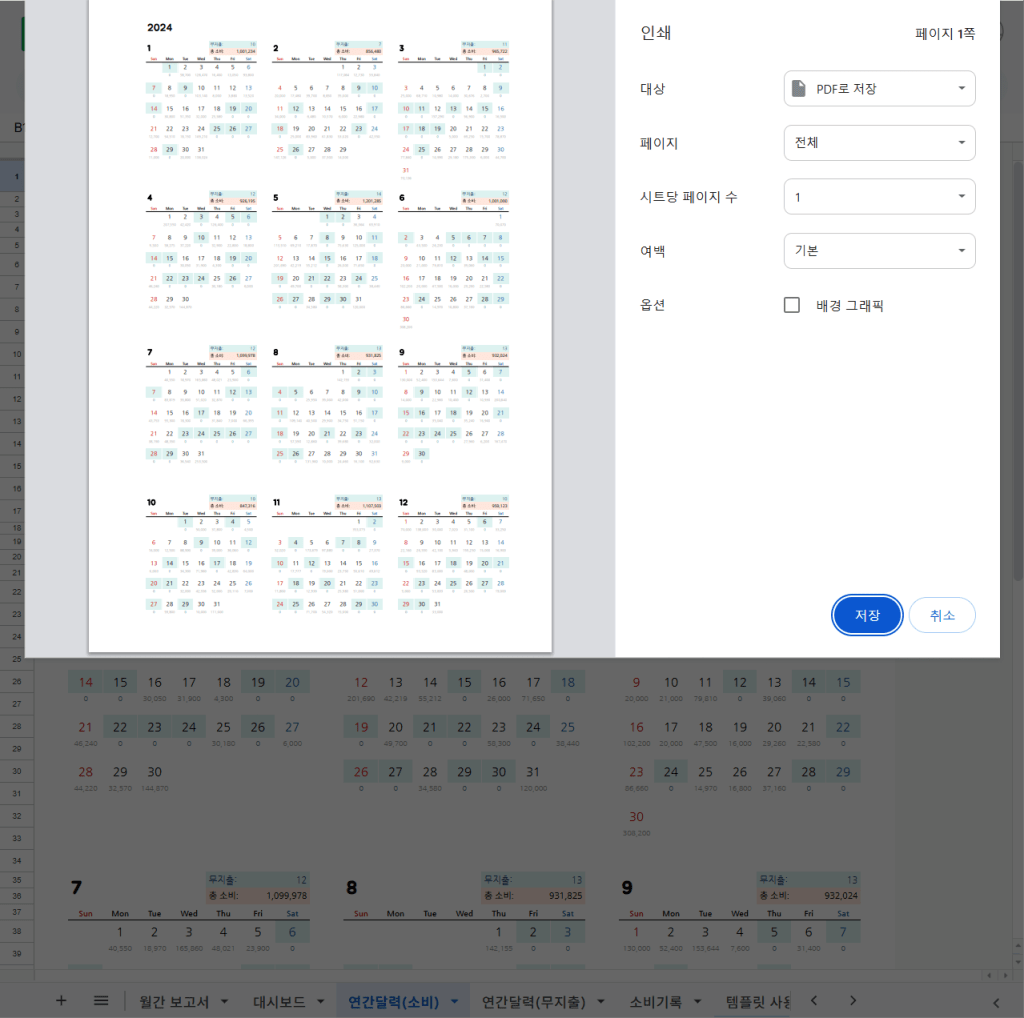The width and height of the screenshot is (1024, 1018).
Task: Show previous sheet tabs with the left arrow
Action: (813, 1001)
